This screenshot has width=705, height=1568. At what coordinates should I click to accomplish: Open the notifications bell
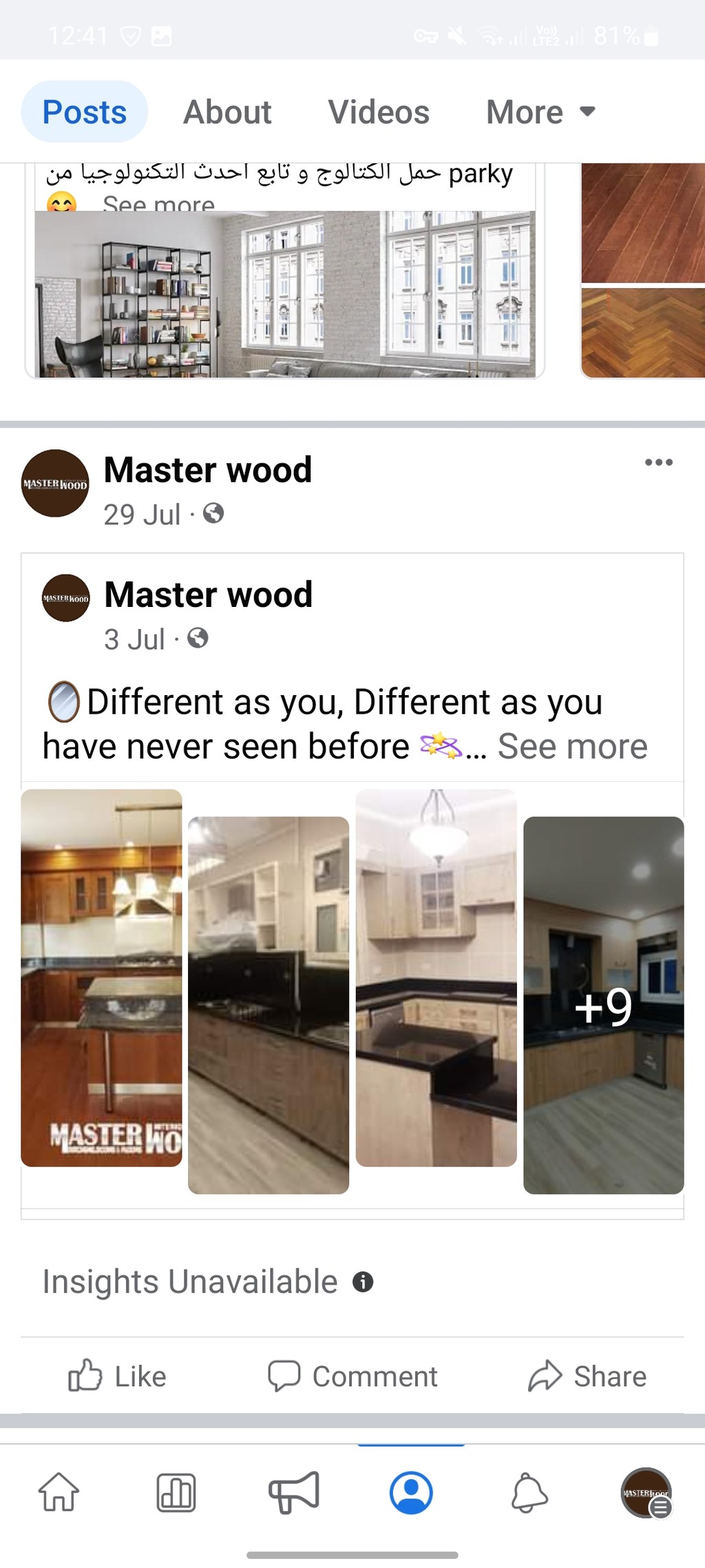tap(529, 1492)
